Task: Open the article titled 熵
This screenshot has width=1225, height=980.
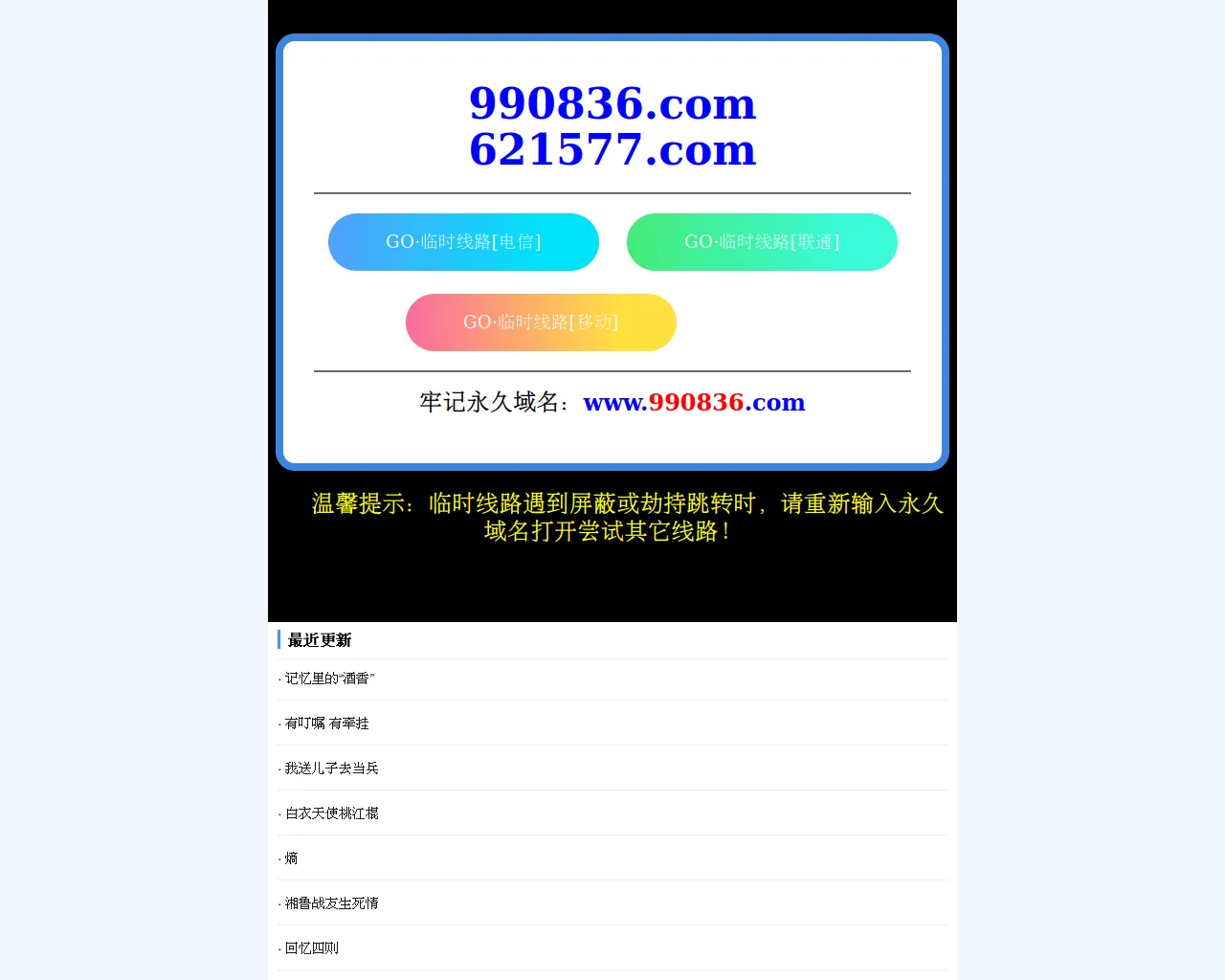Action: coord(291,858)
